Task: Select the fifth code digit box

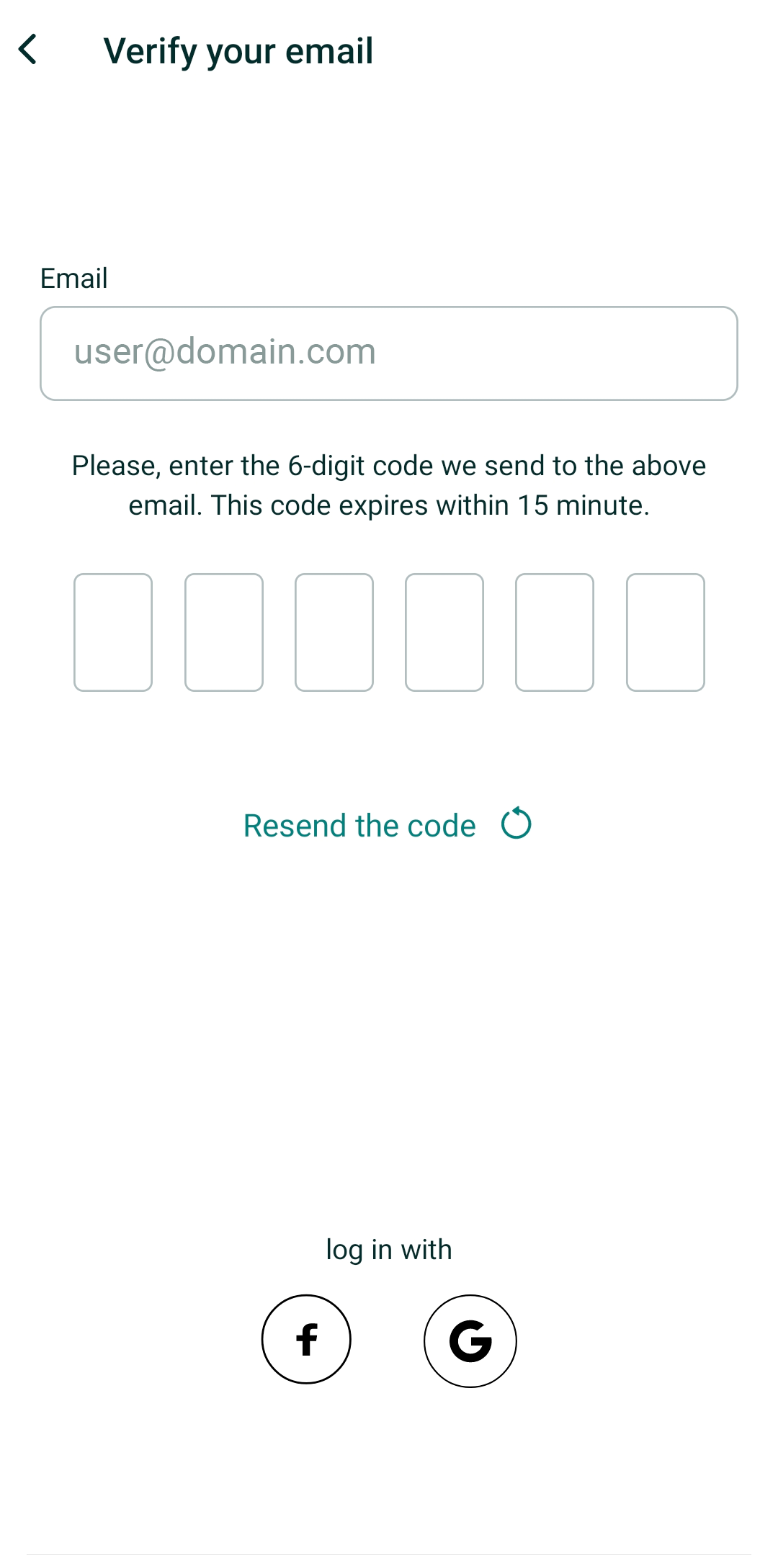Action: pyautogui.click(x=555, y=632)
